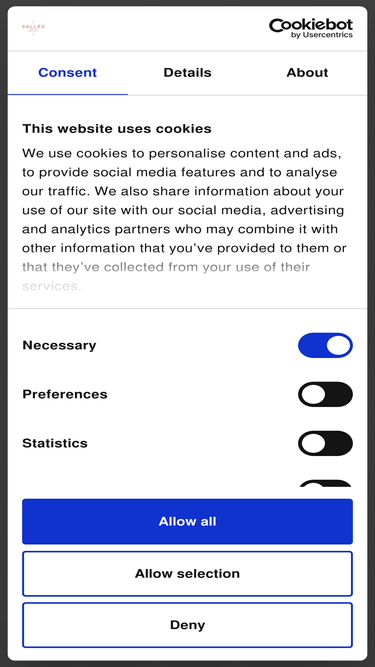
Task: Select the Consent tab
Action: click(x=68, y=73)
